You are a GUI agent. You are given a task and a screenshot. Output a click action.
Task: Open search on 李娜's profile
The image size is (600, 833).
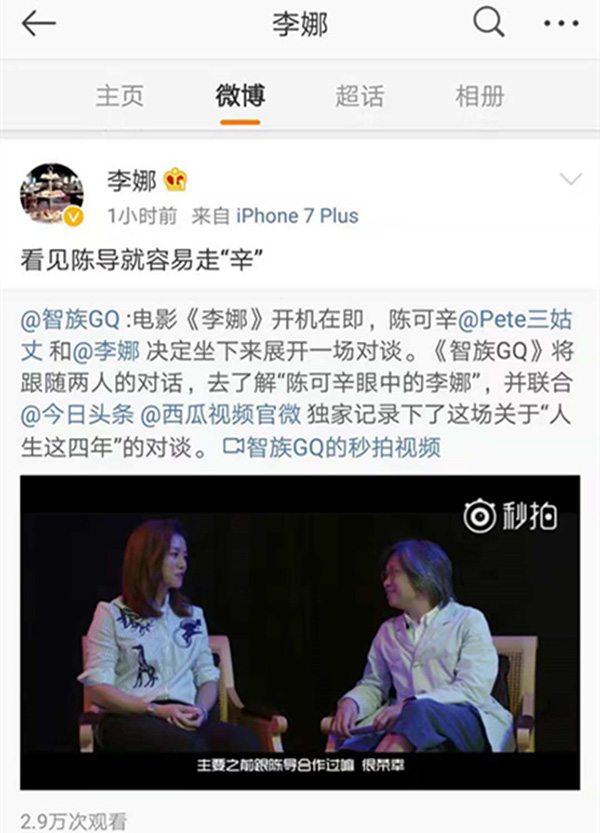[x=488, y=24]
